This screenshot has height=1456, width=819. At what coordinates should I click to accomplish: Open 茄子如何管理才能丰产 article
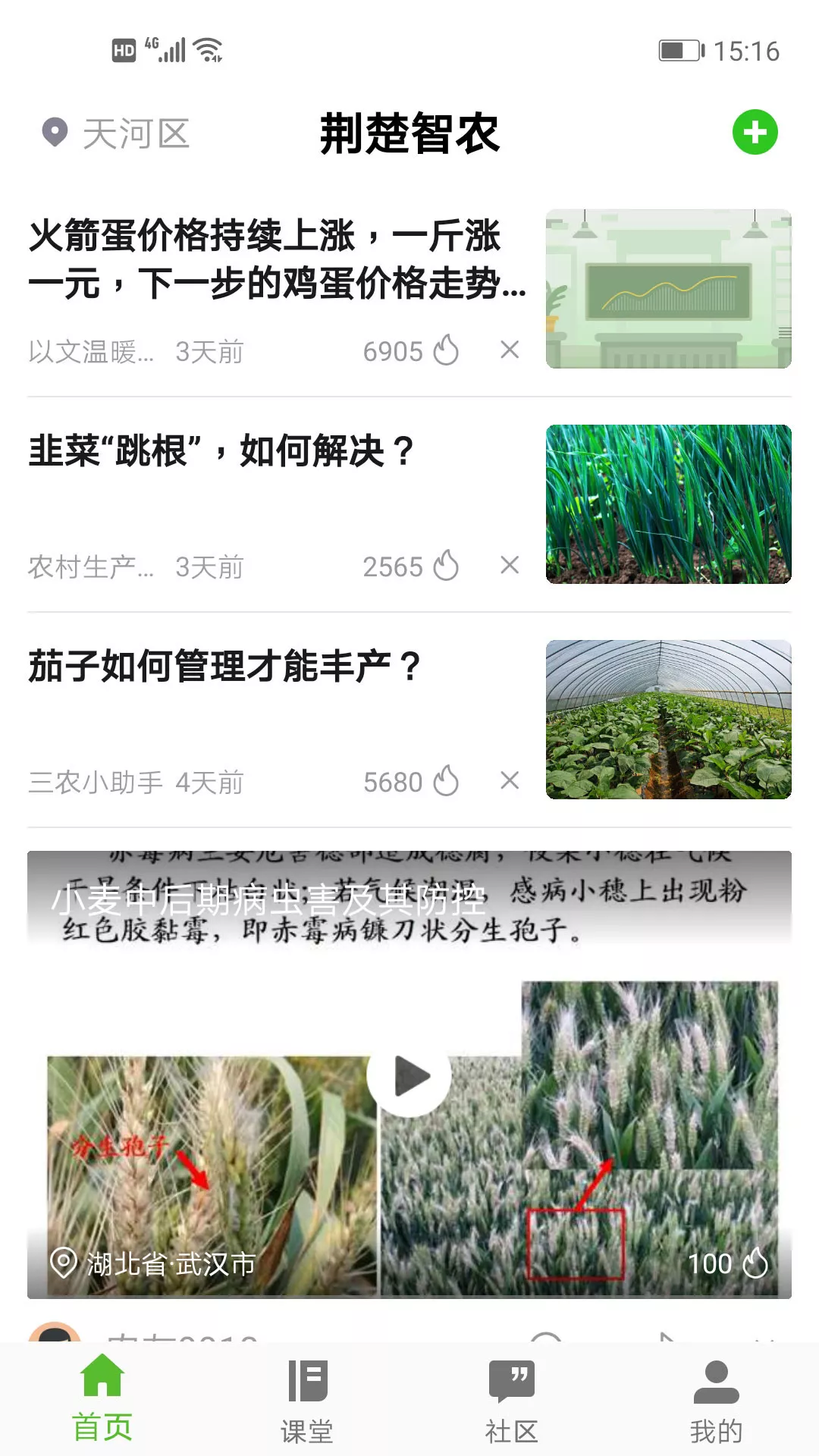coord(224,667)
